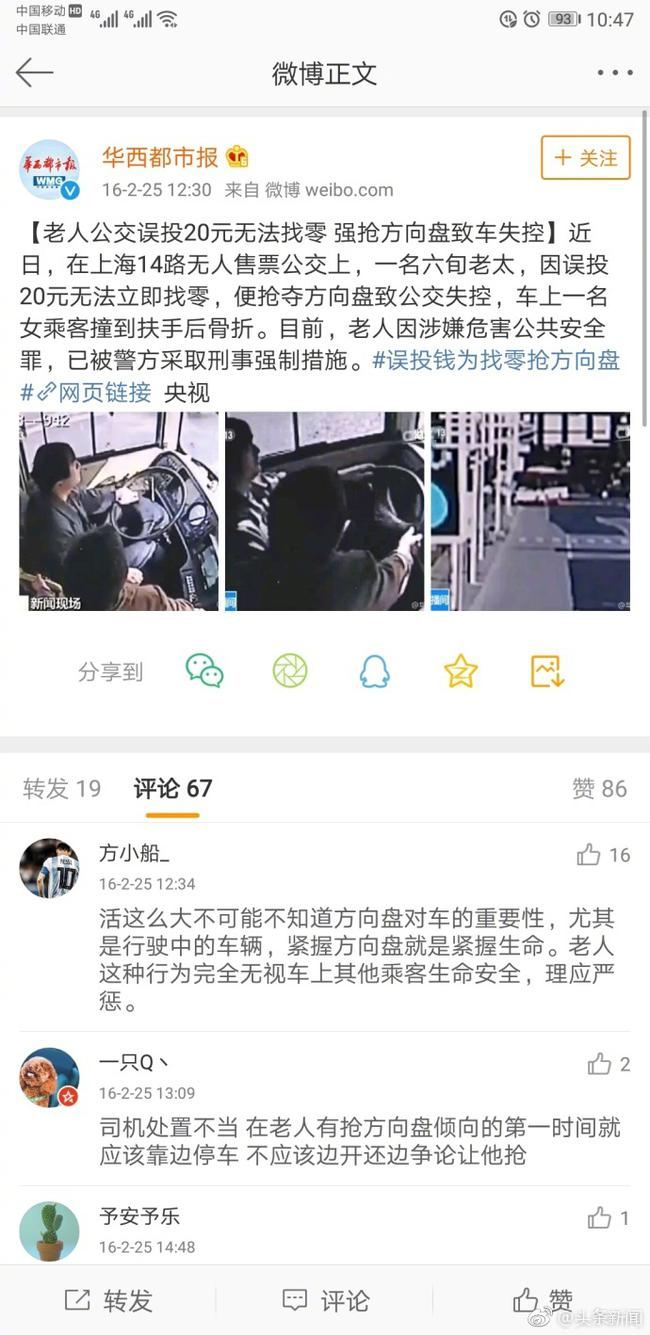
Task: Switch to the 转发 19 tab
Action: [x=61, y=788]
